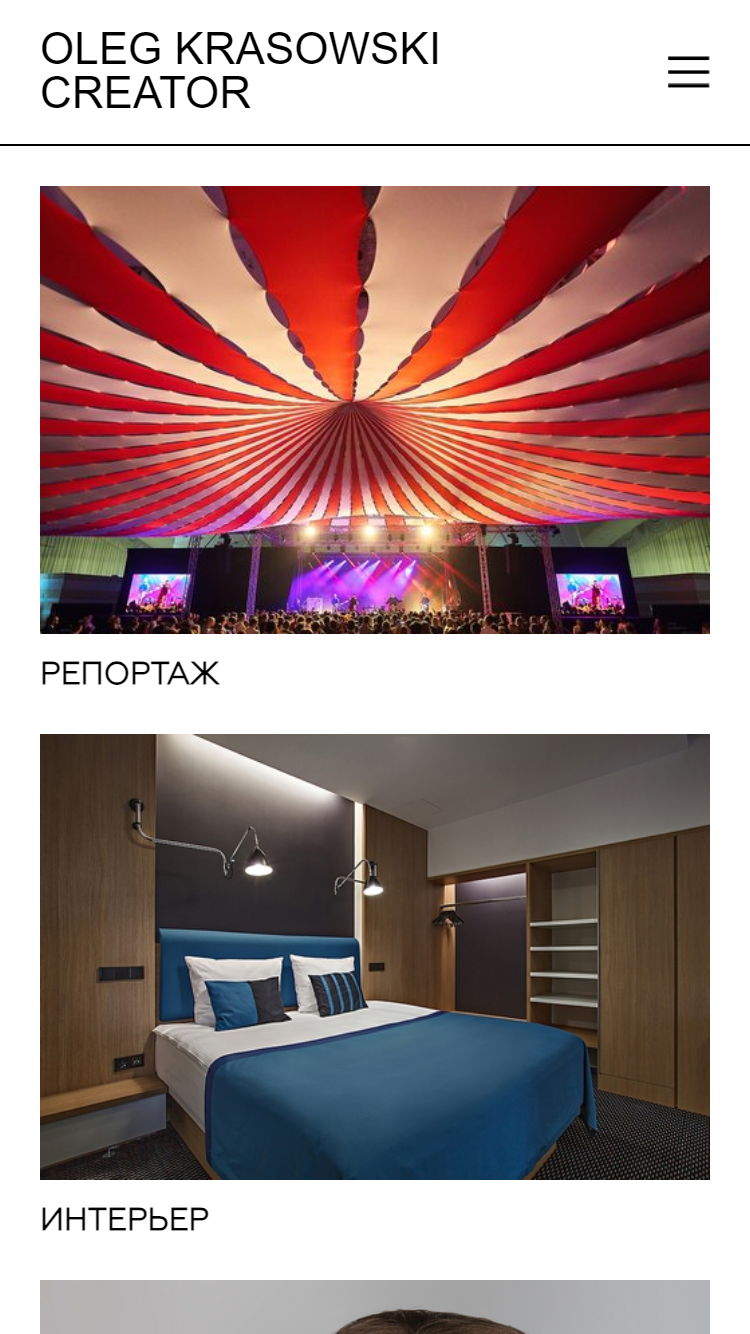The height and width of the screenshot is (1334, 750).
Task: Open the Репортаж concert photo gallery
Action: [x=375, y=410]
